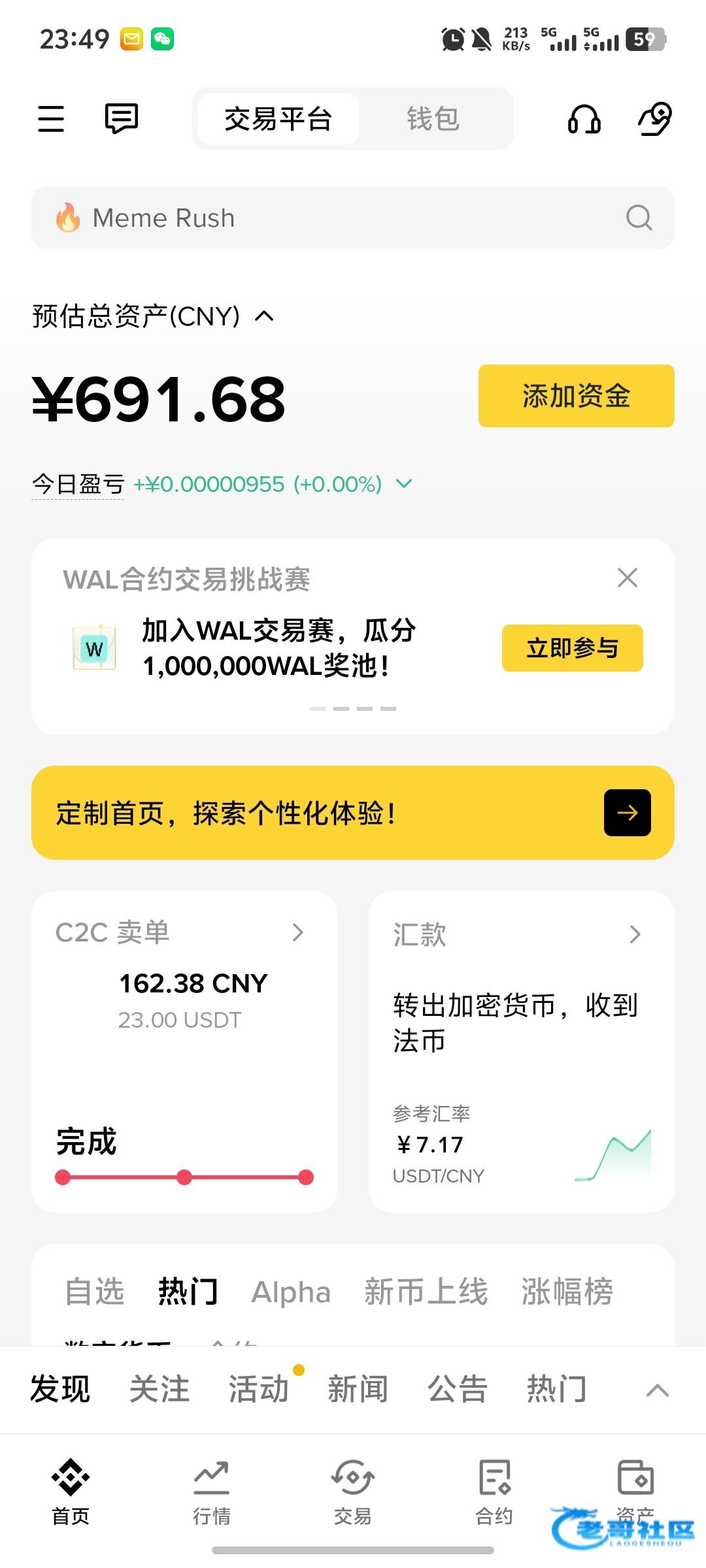Open the messages chat icon

pyautogui.click(x=122, y=119)
